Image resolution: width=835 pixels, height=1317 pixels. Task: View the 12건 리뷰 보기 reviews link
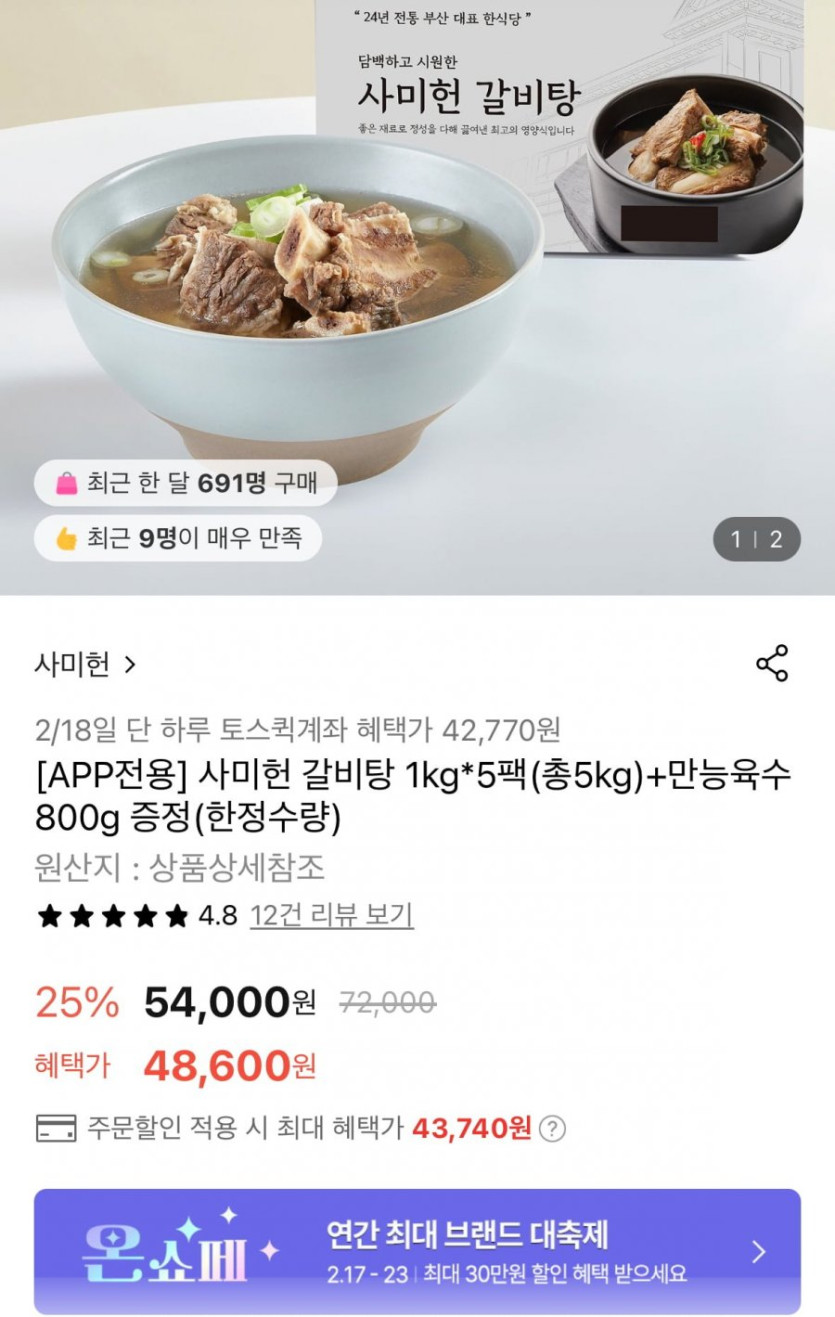click(x=331, y=915)
